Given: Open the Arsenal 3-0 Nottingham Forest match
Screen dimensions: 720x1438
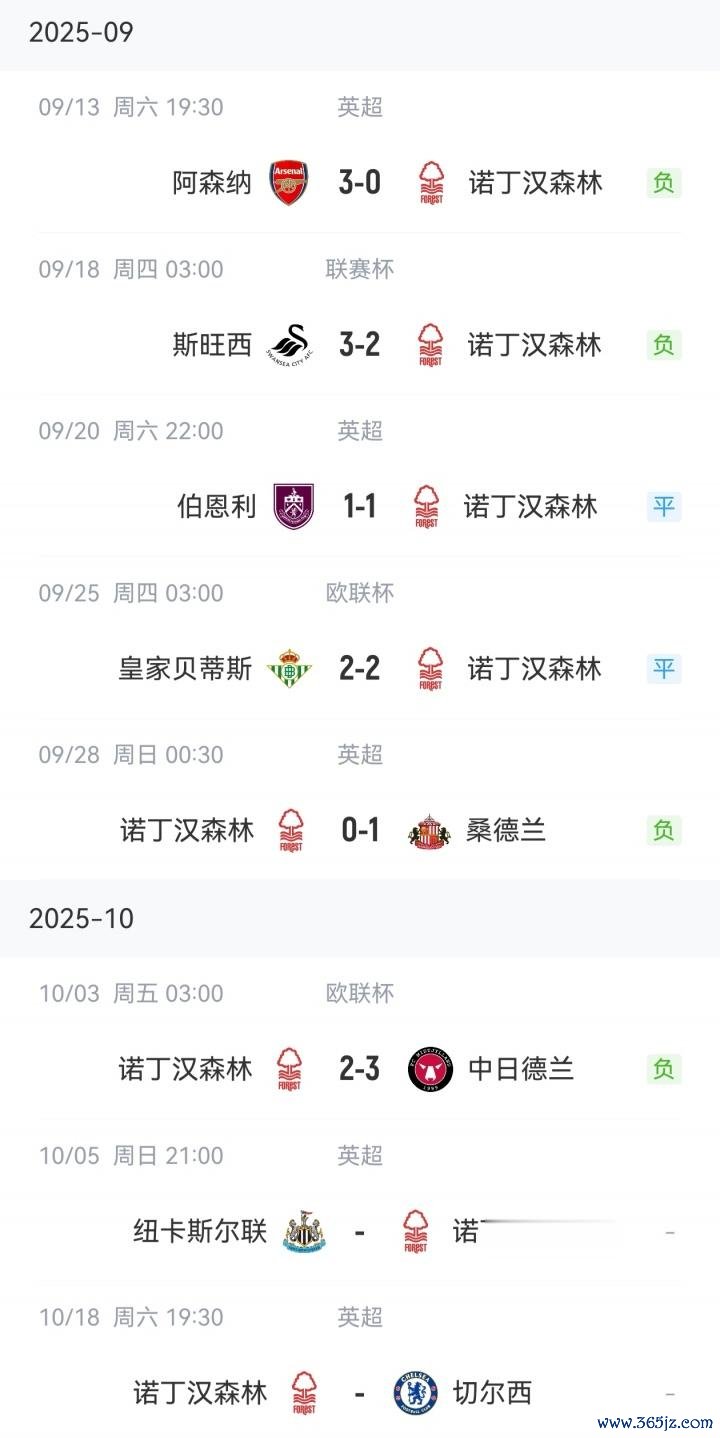Looking at the screenshot, I should pos(360,183).
